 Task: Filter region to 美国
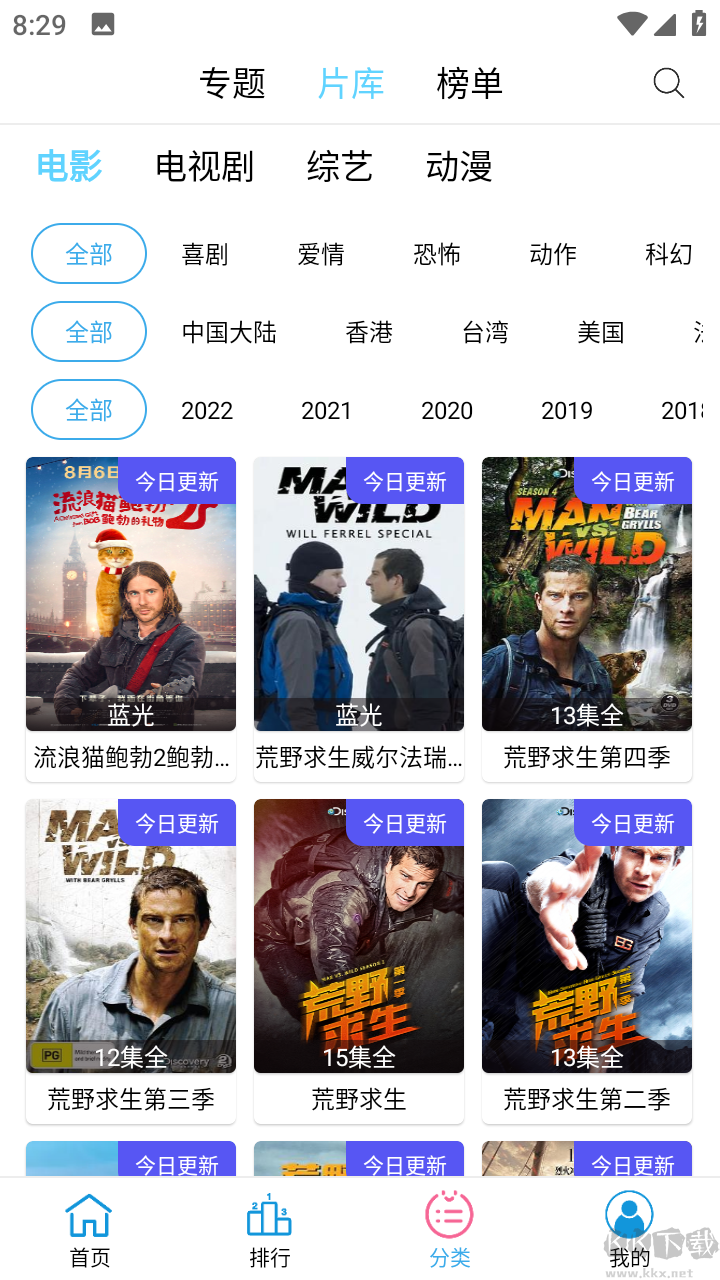[600, 332]
